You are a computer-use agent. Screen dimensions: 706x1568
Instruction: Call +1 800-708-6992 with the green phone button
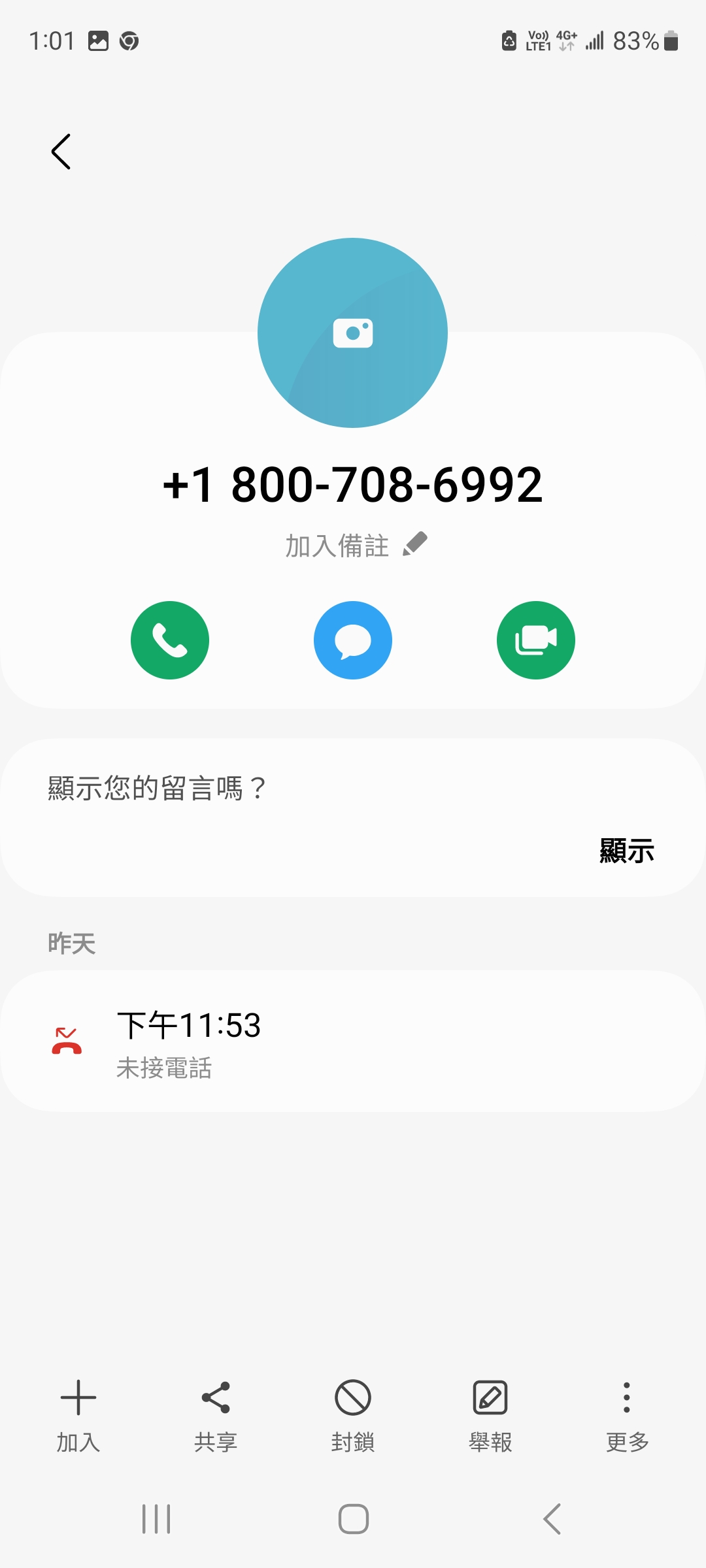(x=170, y=640)
